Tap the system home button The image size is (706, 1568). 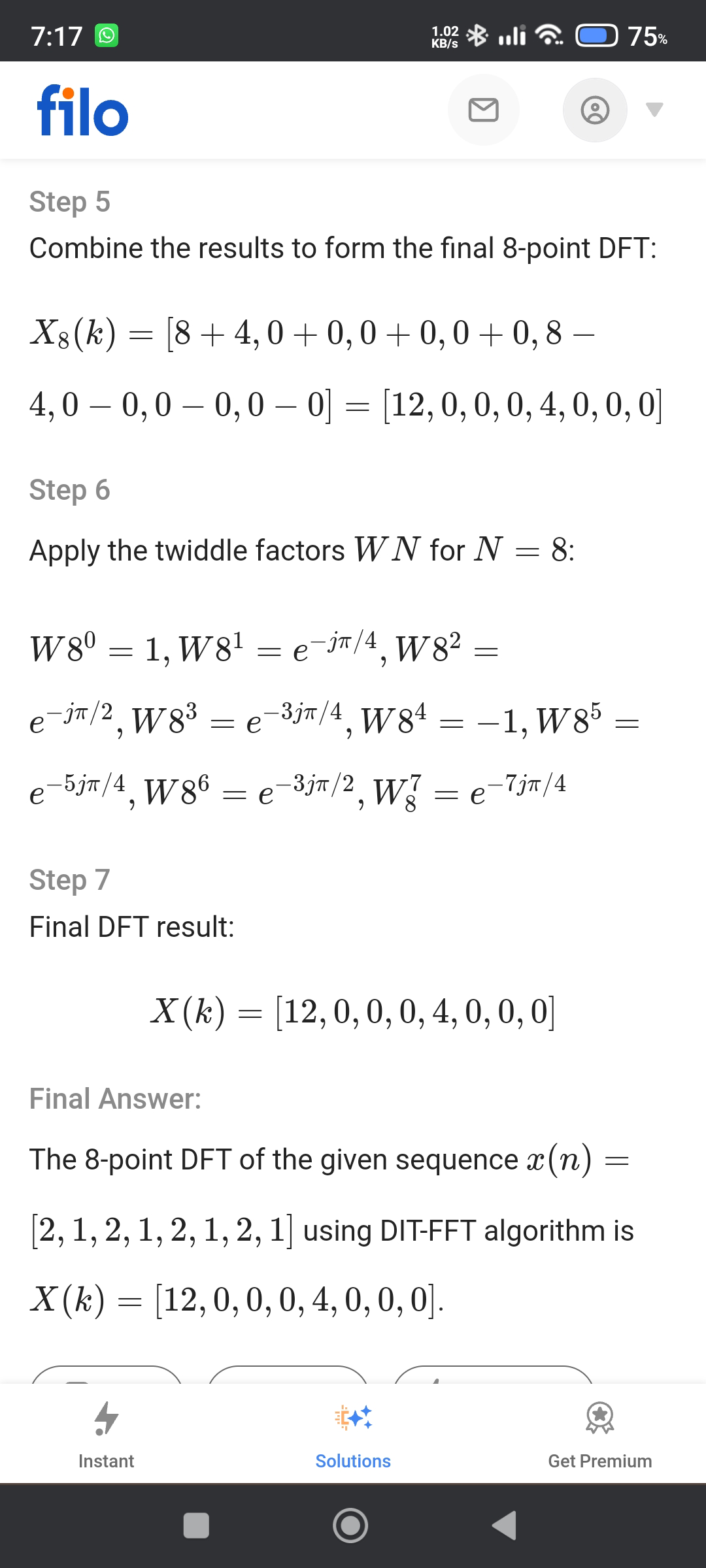click(350, 1526)
